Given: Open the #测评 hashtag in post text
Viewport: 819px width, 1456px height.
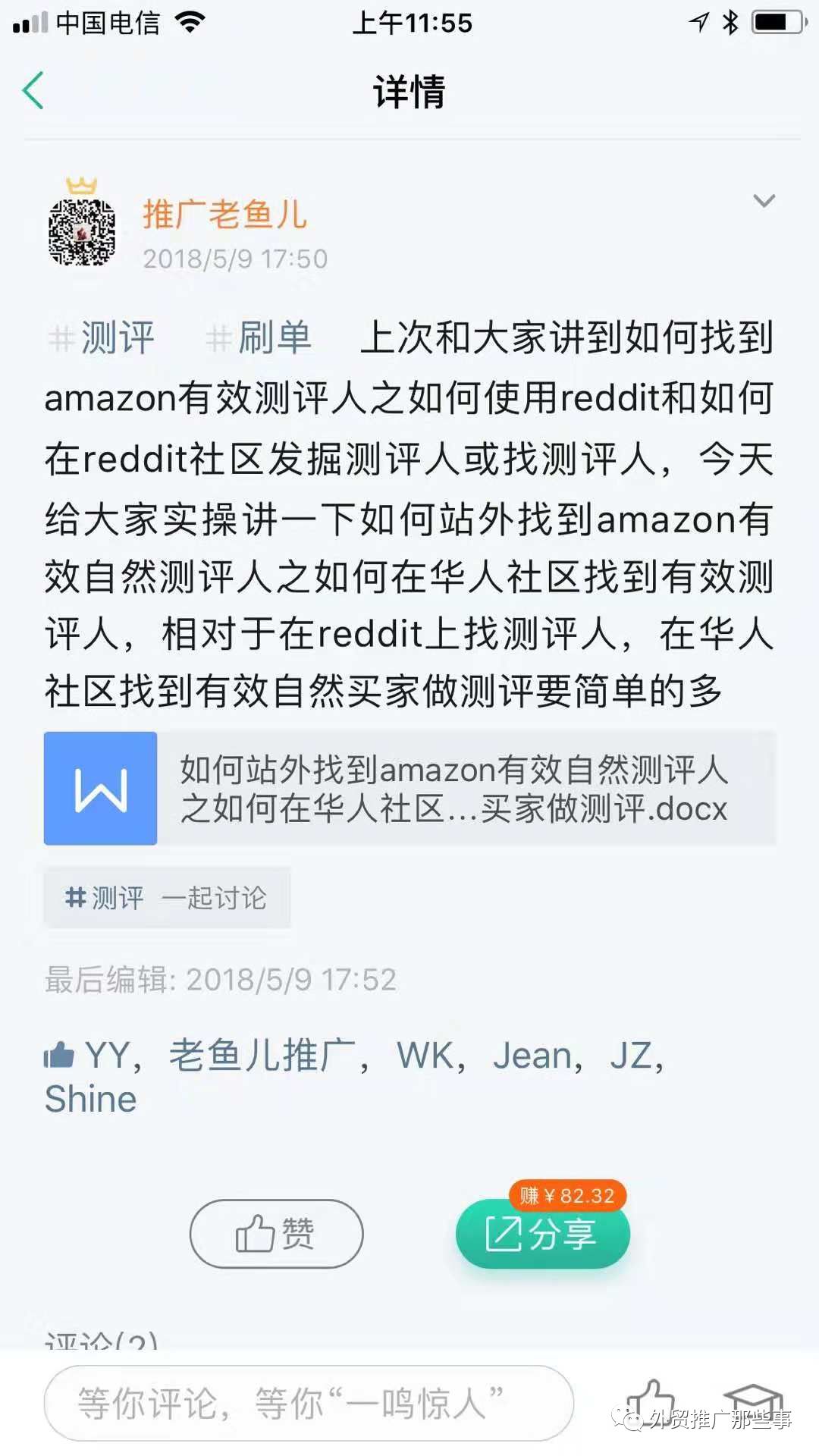Looking at the screenshot, I should click(x=102, y=338).
